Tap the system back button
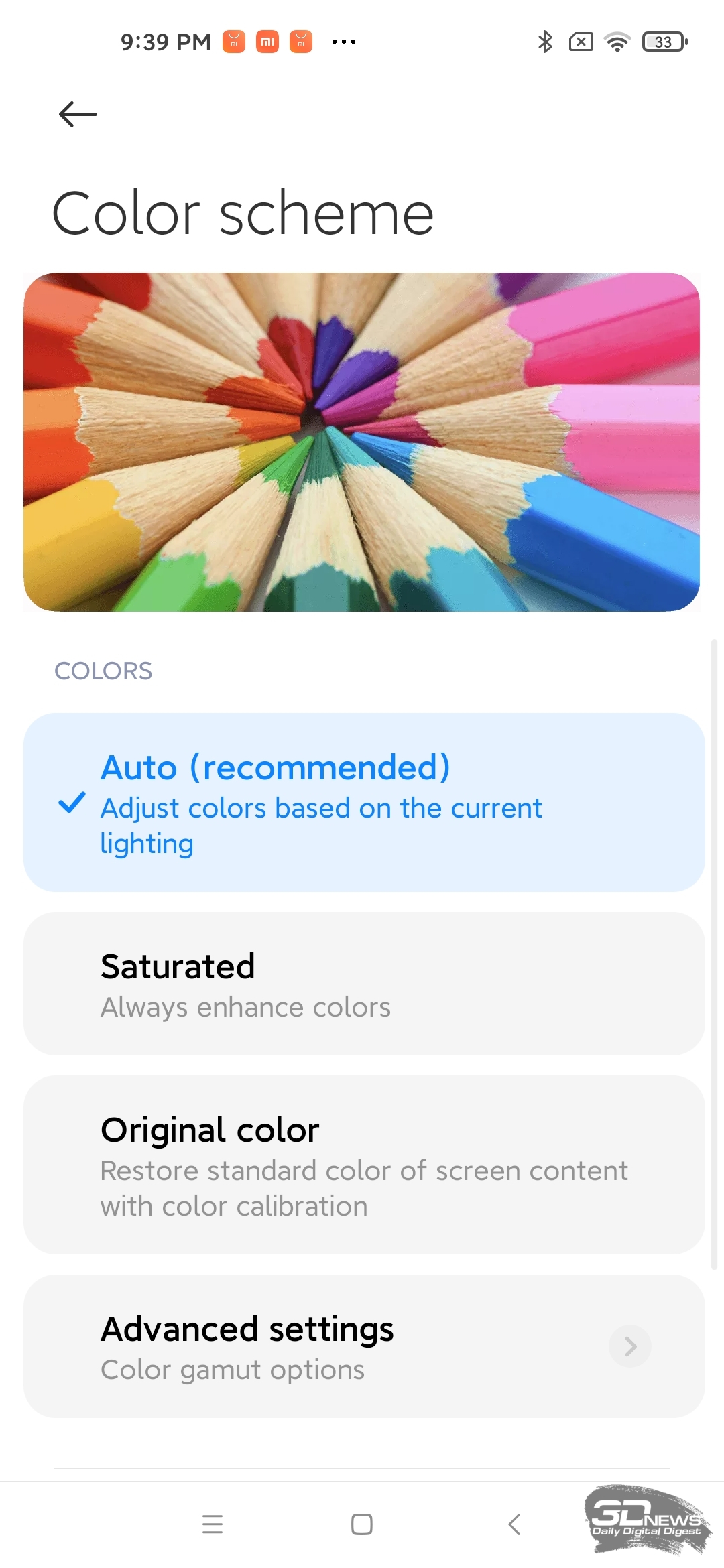 [x=514, y=1524]
